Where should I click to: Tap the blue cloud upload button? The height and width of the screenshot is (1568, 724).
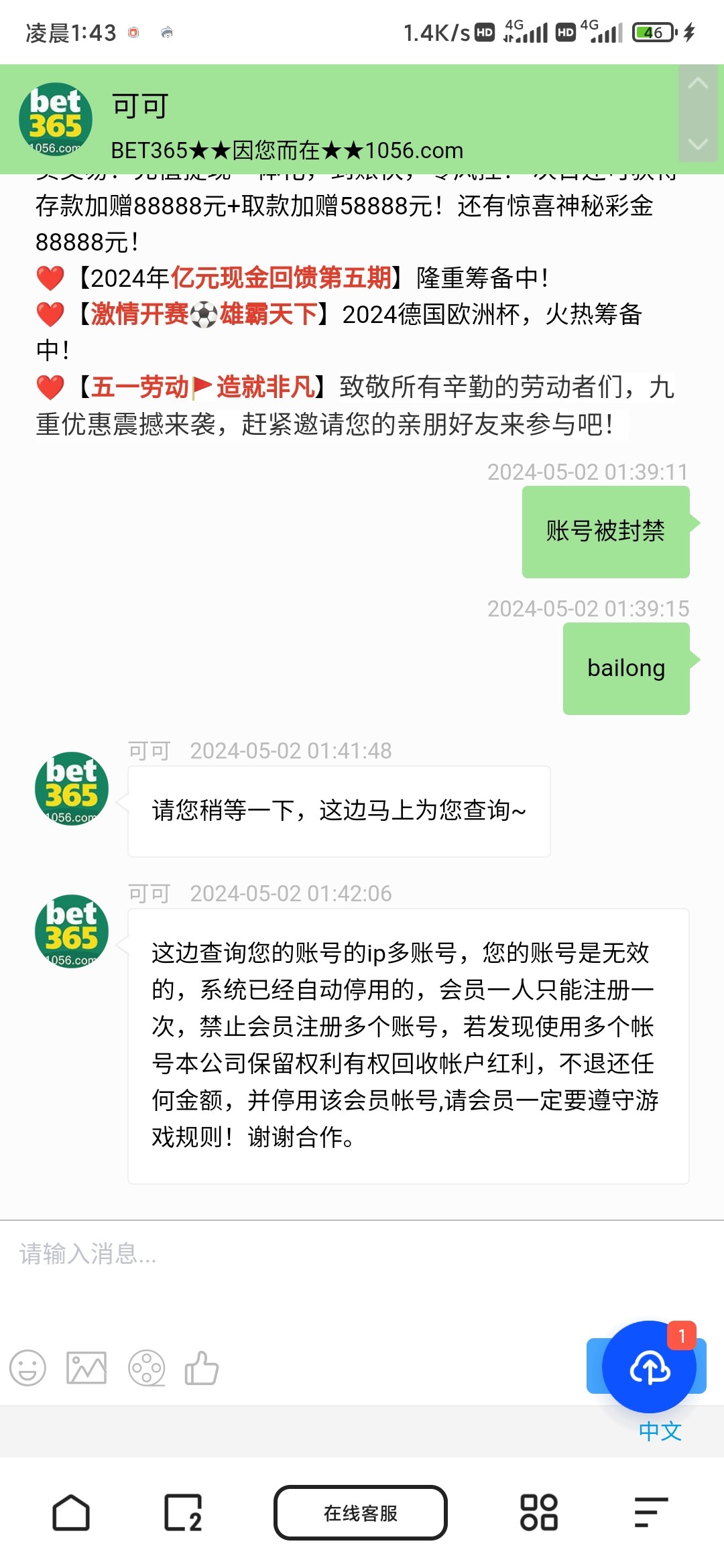tap(649, 1367)
